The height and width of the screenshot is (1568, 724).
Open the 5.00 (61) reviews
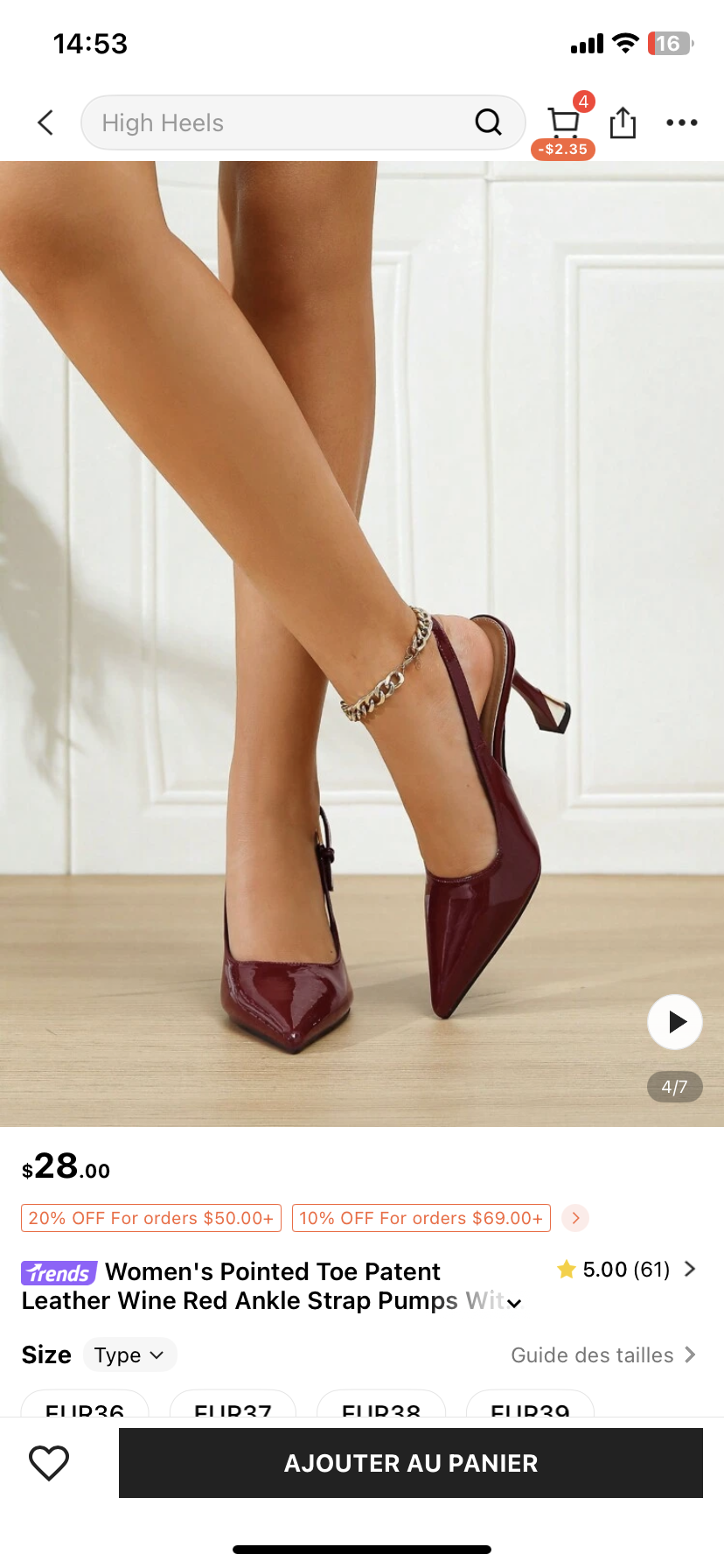tap(626, 1270)
